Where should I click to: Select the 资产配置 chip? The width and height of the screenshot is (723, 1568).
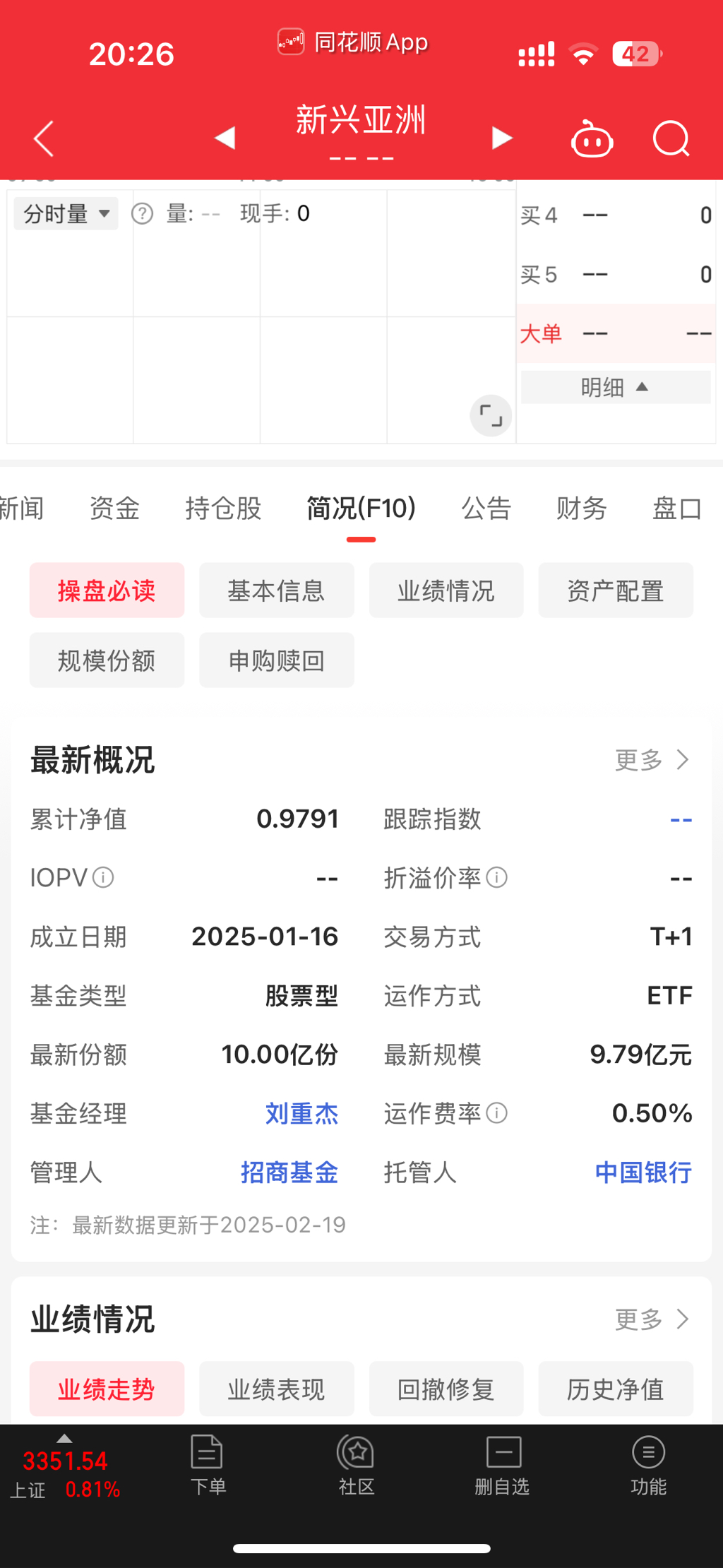tap(615, 590)
